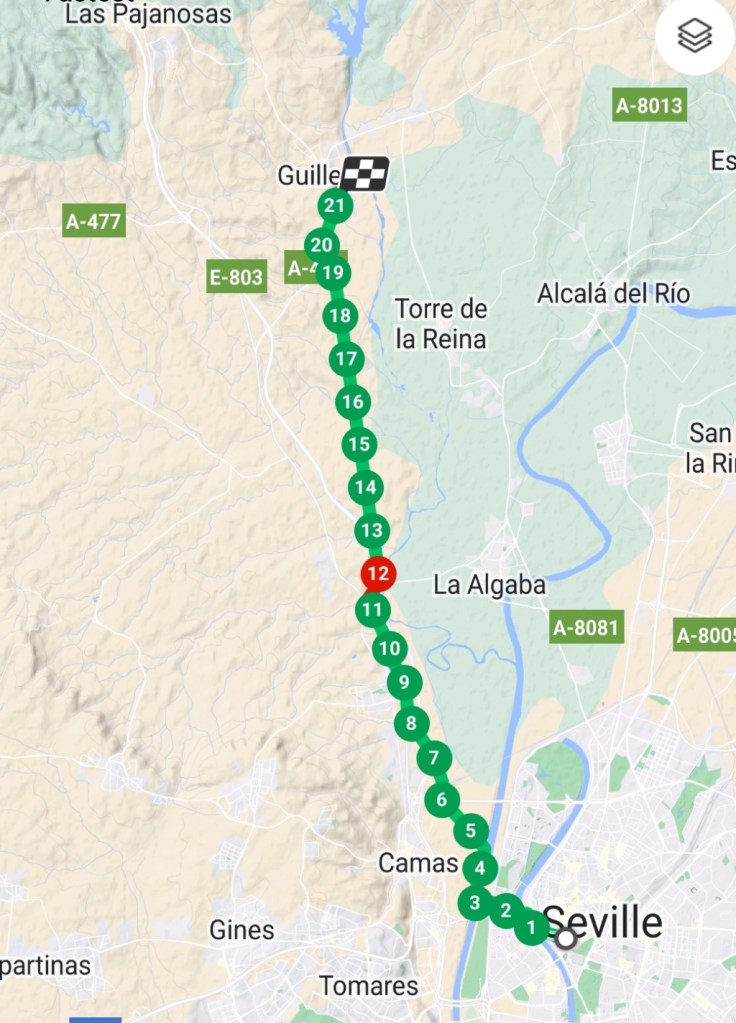The height and width of the screenshot is (1023, 736).
Task: Open the map layers button
Action: pos(695,37)
